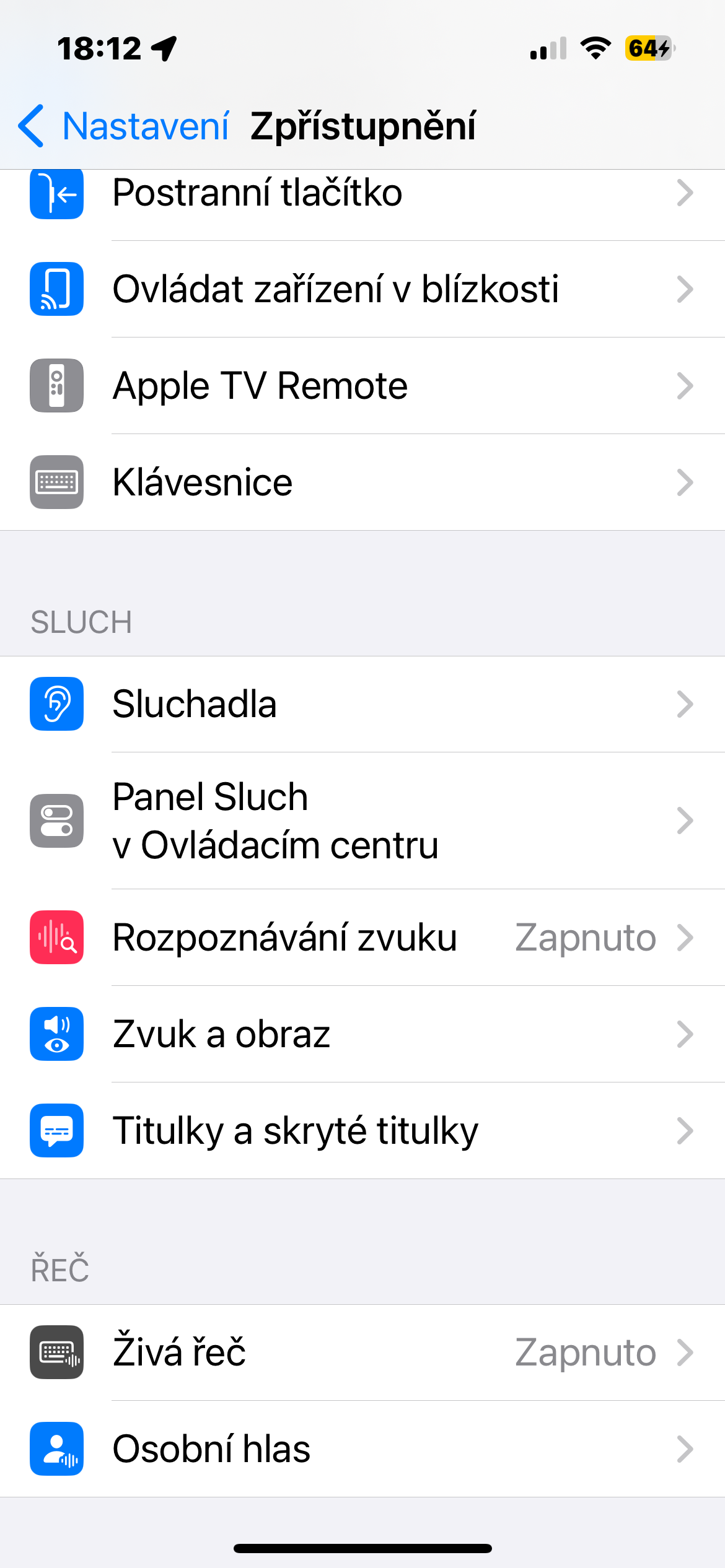Tap the Sluchadla row
Viewport: 725px width, 1568px height.
(362, 704)
